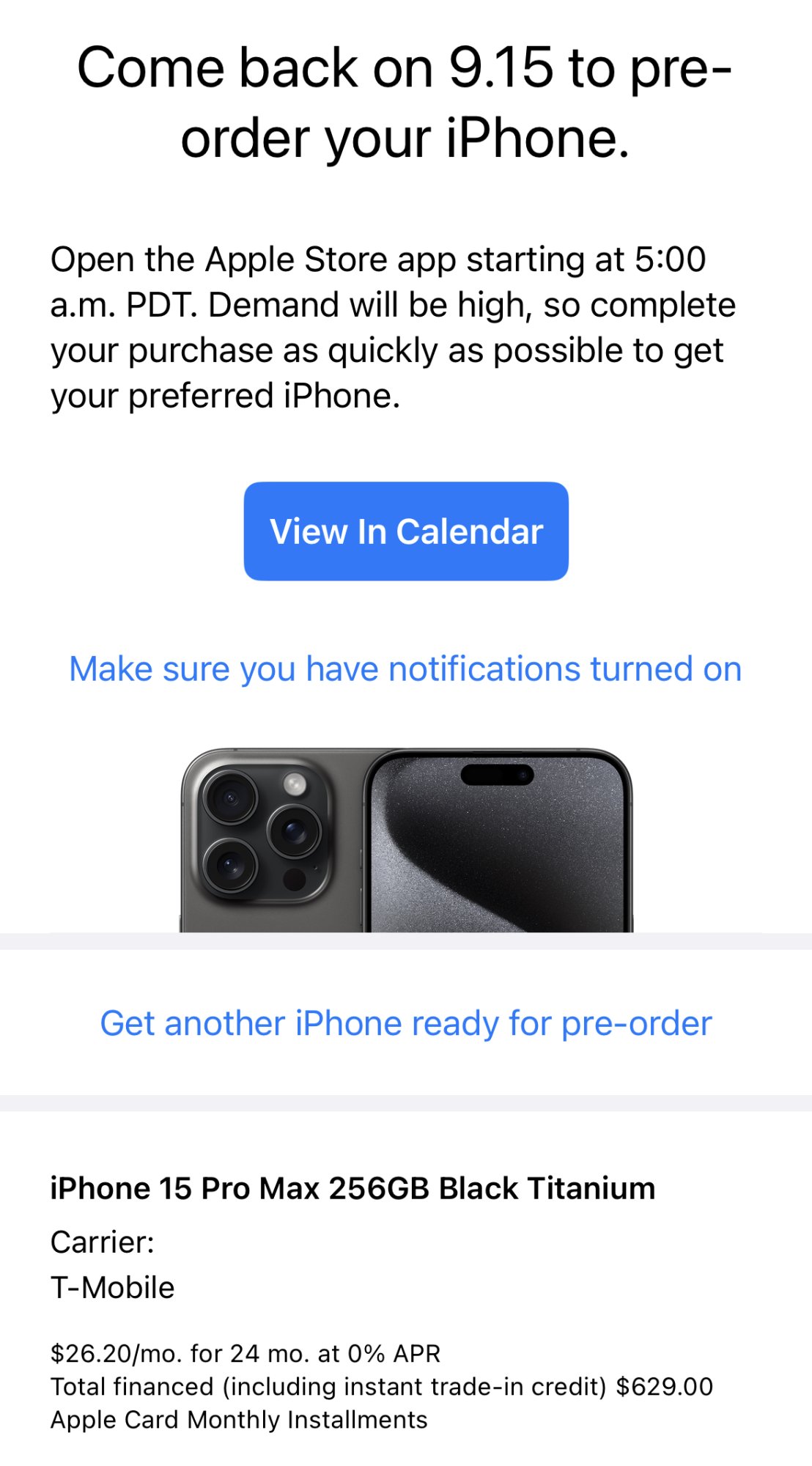Viewport: 812px width, 1466px height.
Task: Open the notifications turned on link
Action: click(405, 669)
